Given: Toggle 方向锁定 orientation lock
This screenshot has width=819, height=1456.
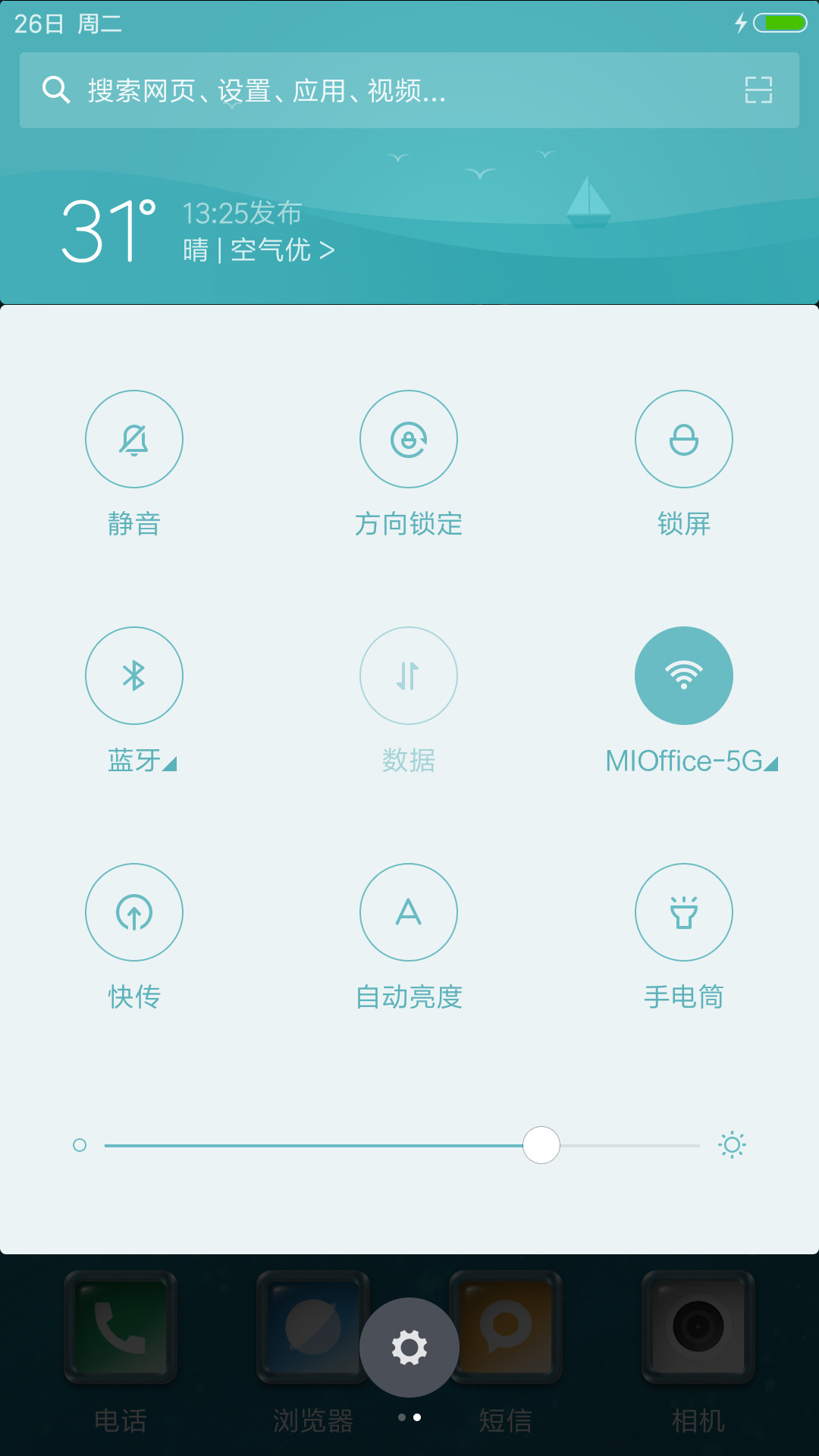Looking at the screenshot, I should (x=409, y=439).
